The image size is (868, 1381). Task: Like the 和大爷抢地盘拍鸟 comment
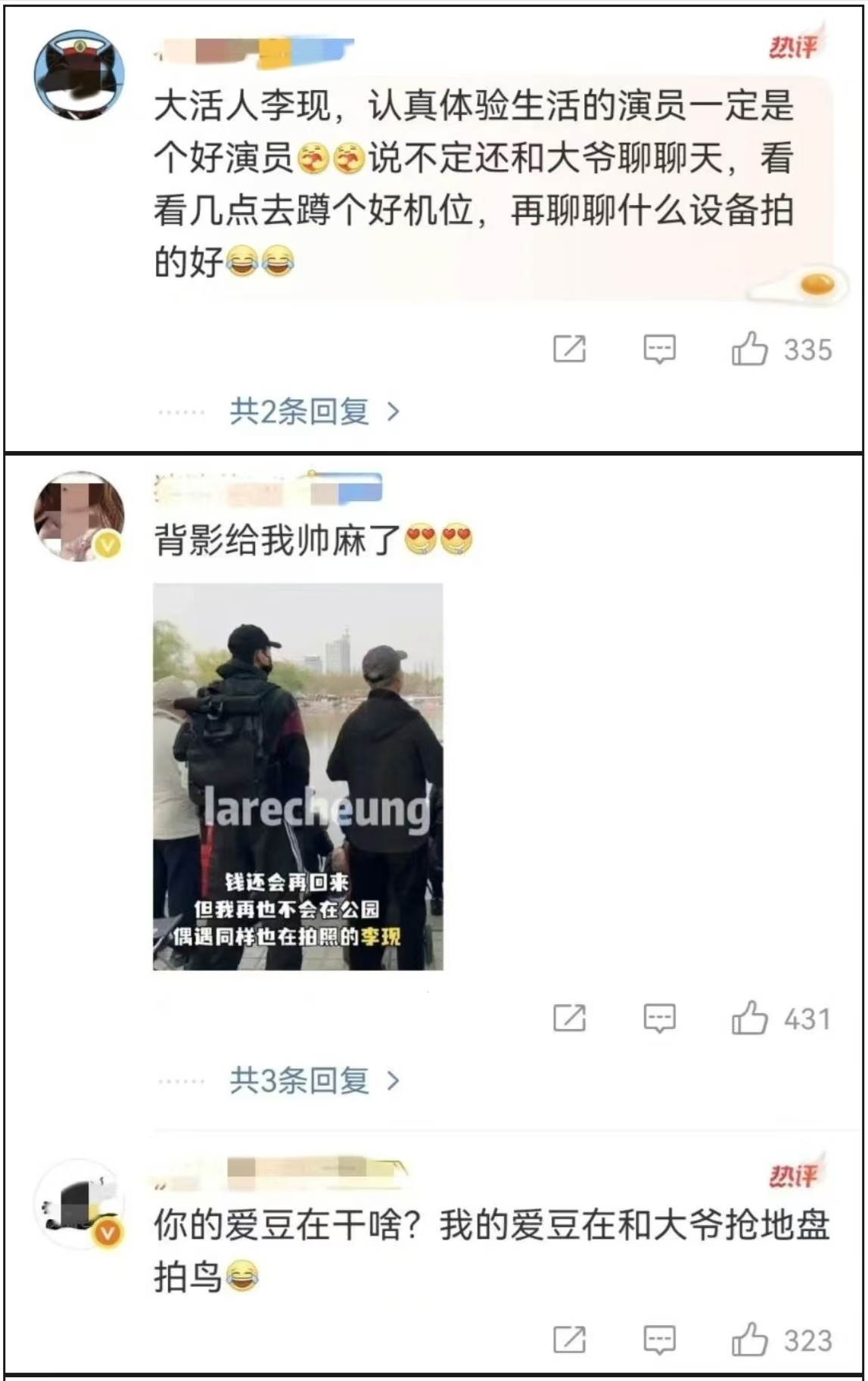click(749, 1340)
